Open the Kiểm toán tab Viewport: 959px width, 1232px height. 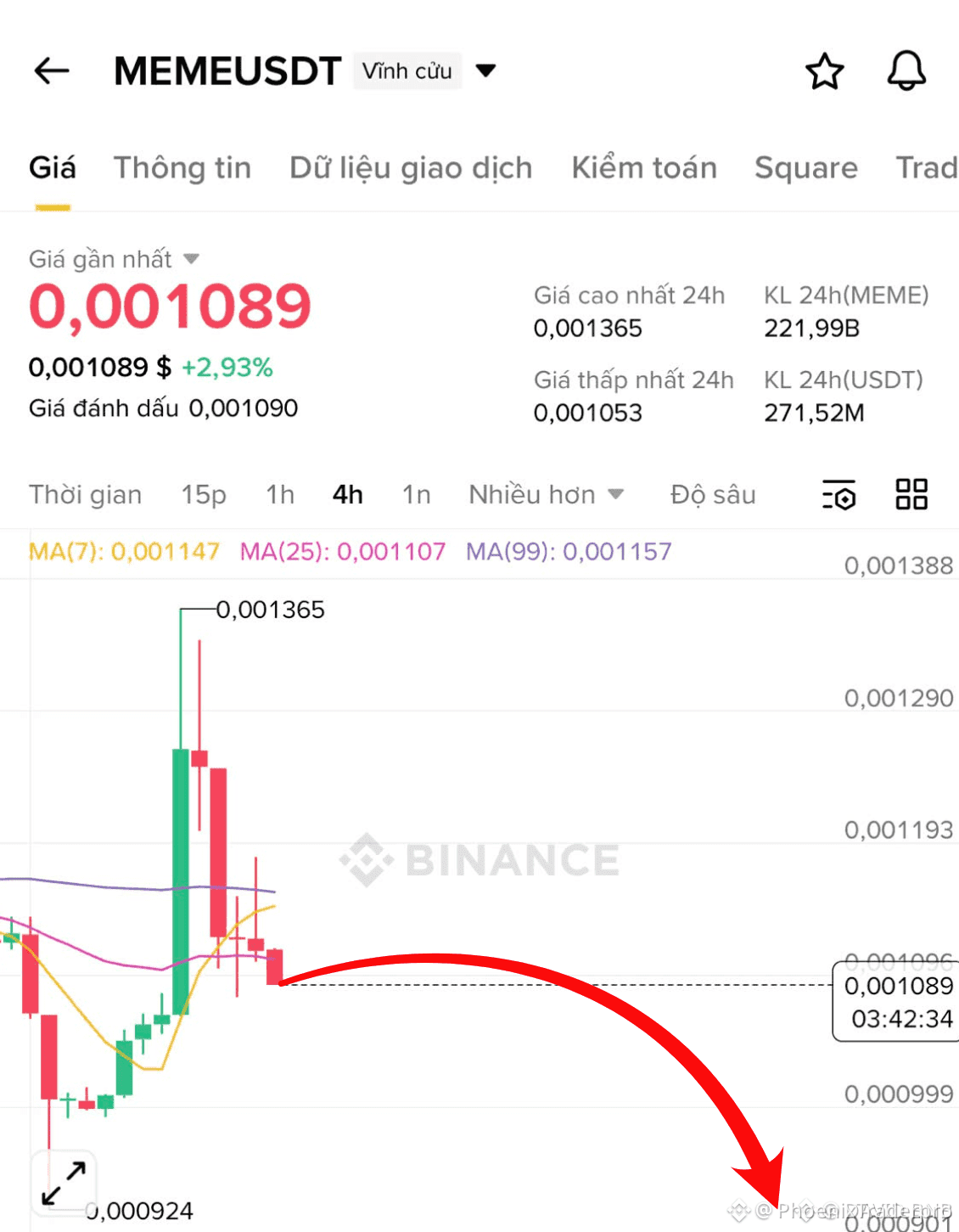(644, 168)
